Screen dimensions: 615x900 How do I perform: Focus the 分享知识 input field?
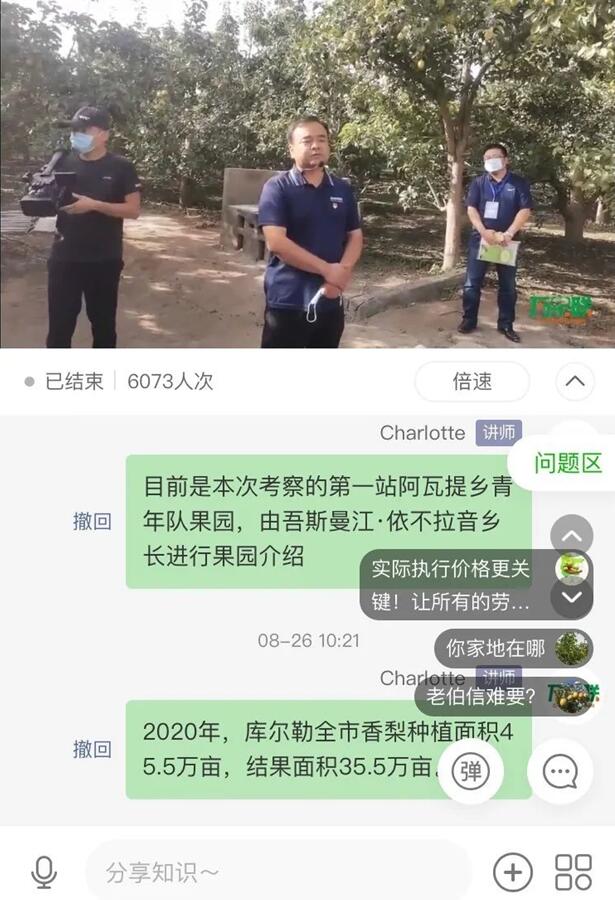pos(278,872)
